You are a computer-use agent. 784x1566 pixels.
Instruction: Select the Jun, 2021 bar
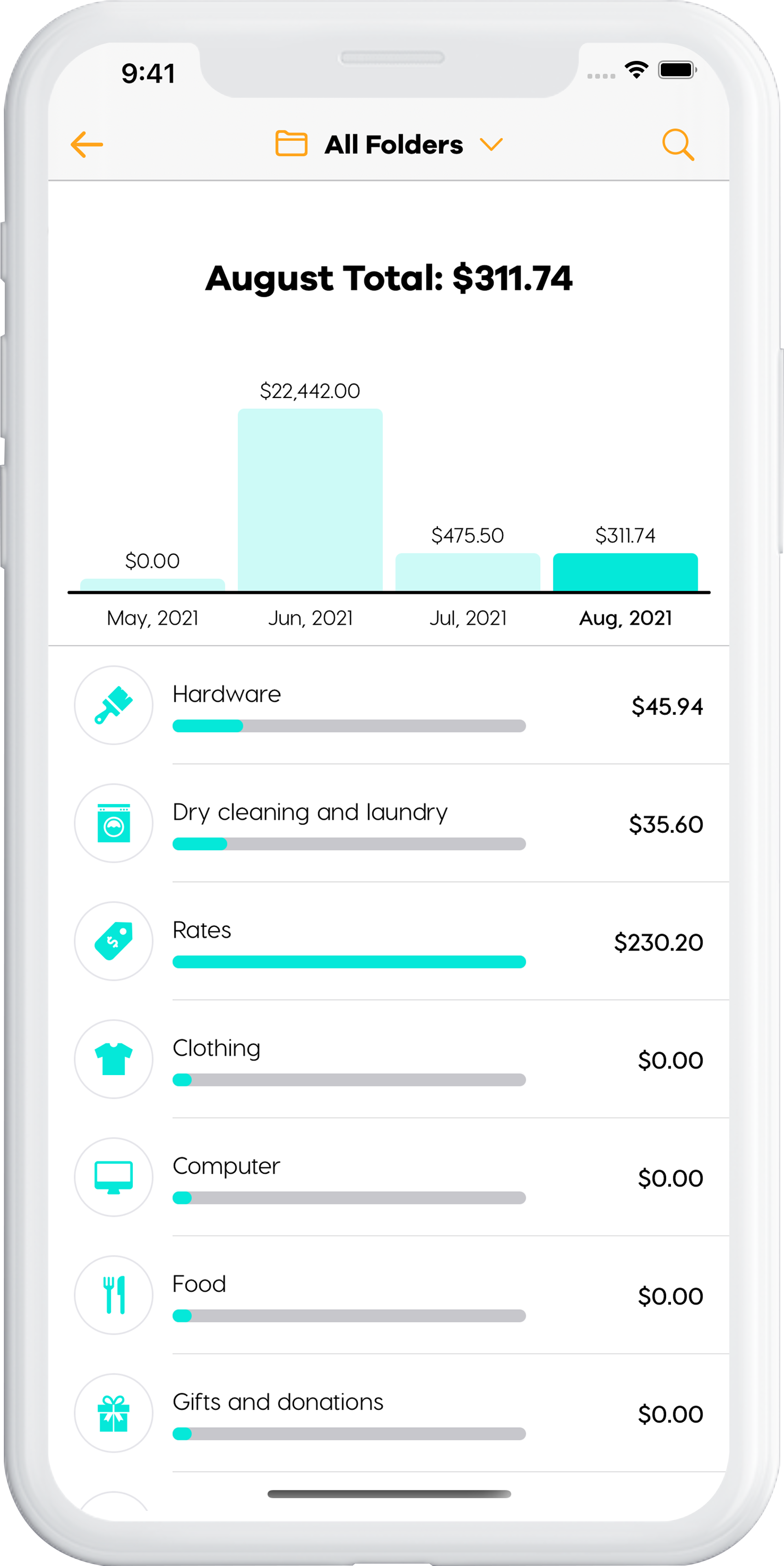tap(310, 500)
